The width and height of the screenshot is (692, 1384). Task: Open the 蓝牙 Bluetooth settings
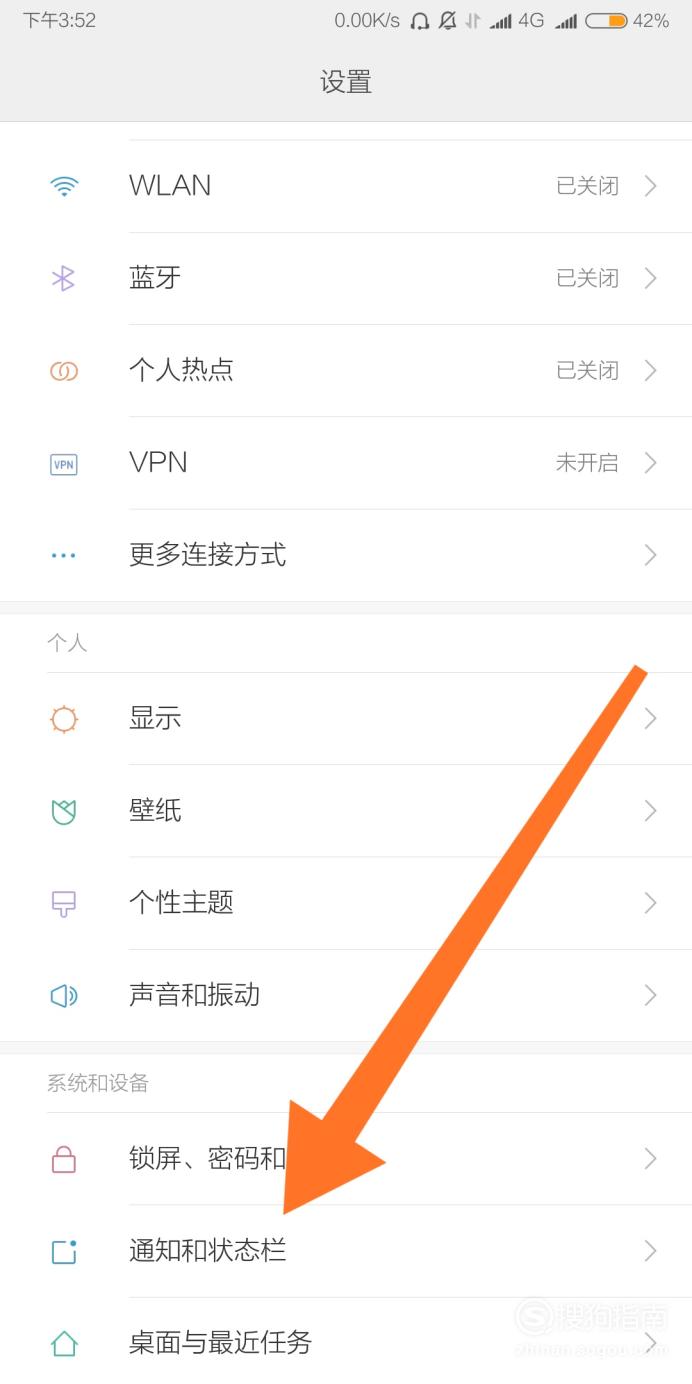(x=346, y=278)
